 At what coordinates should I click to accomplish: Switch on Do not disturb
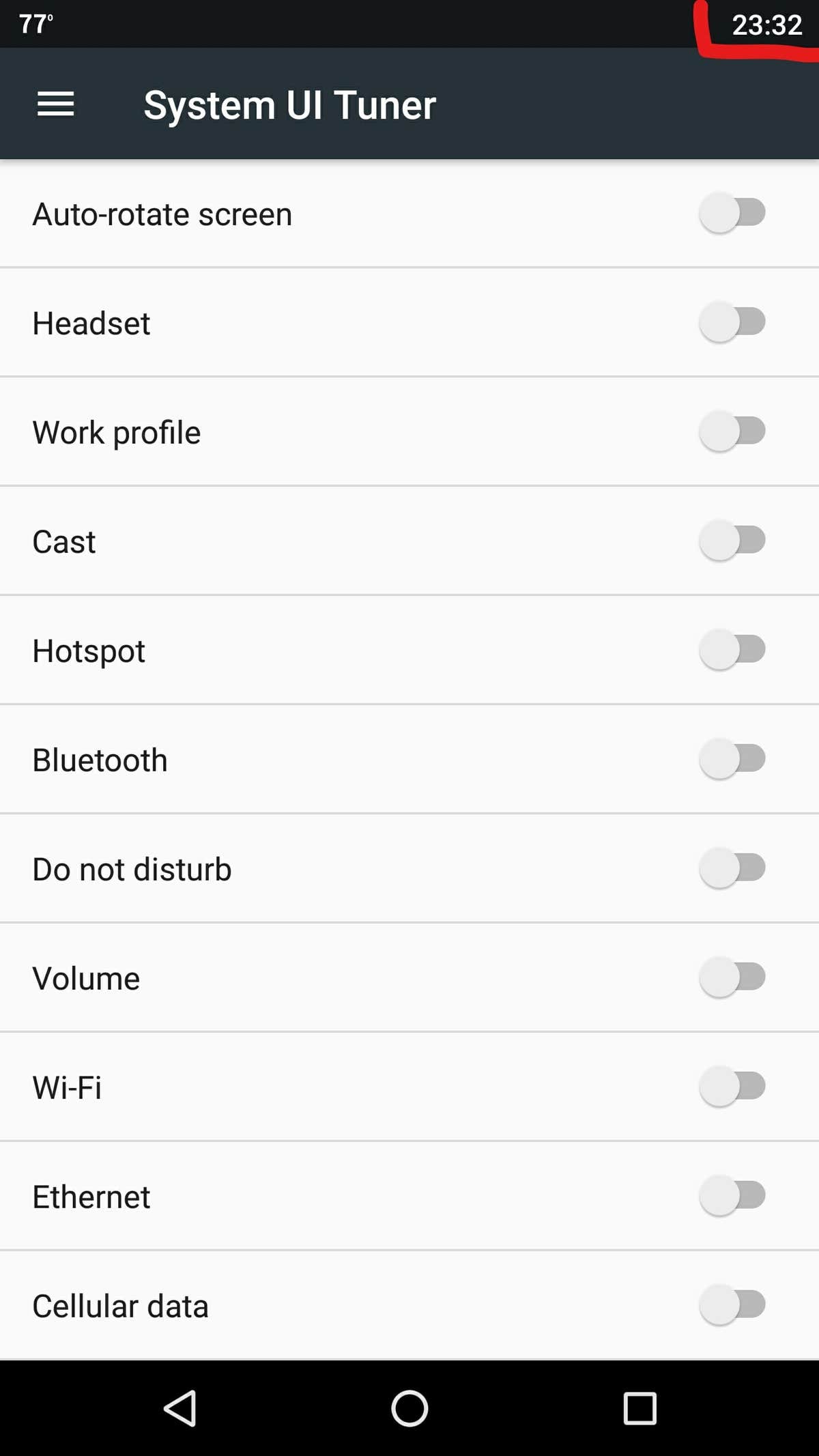733,868
